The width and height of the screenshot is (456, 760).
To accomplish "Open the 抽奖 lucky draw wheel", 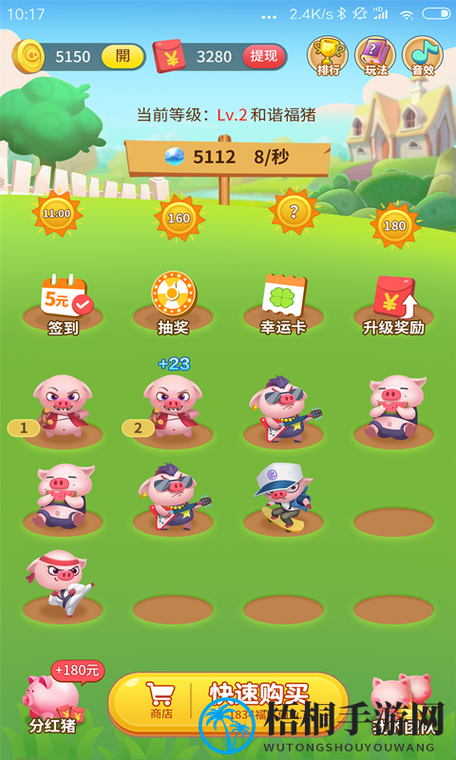I will 173,303.
